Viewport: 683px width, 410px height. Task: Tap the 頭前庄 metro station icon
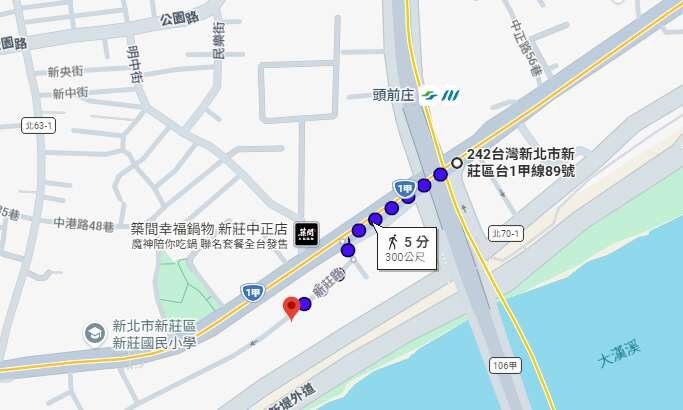click(x=440, y=96)
